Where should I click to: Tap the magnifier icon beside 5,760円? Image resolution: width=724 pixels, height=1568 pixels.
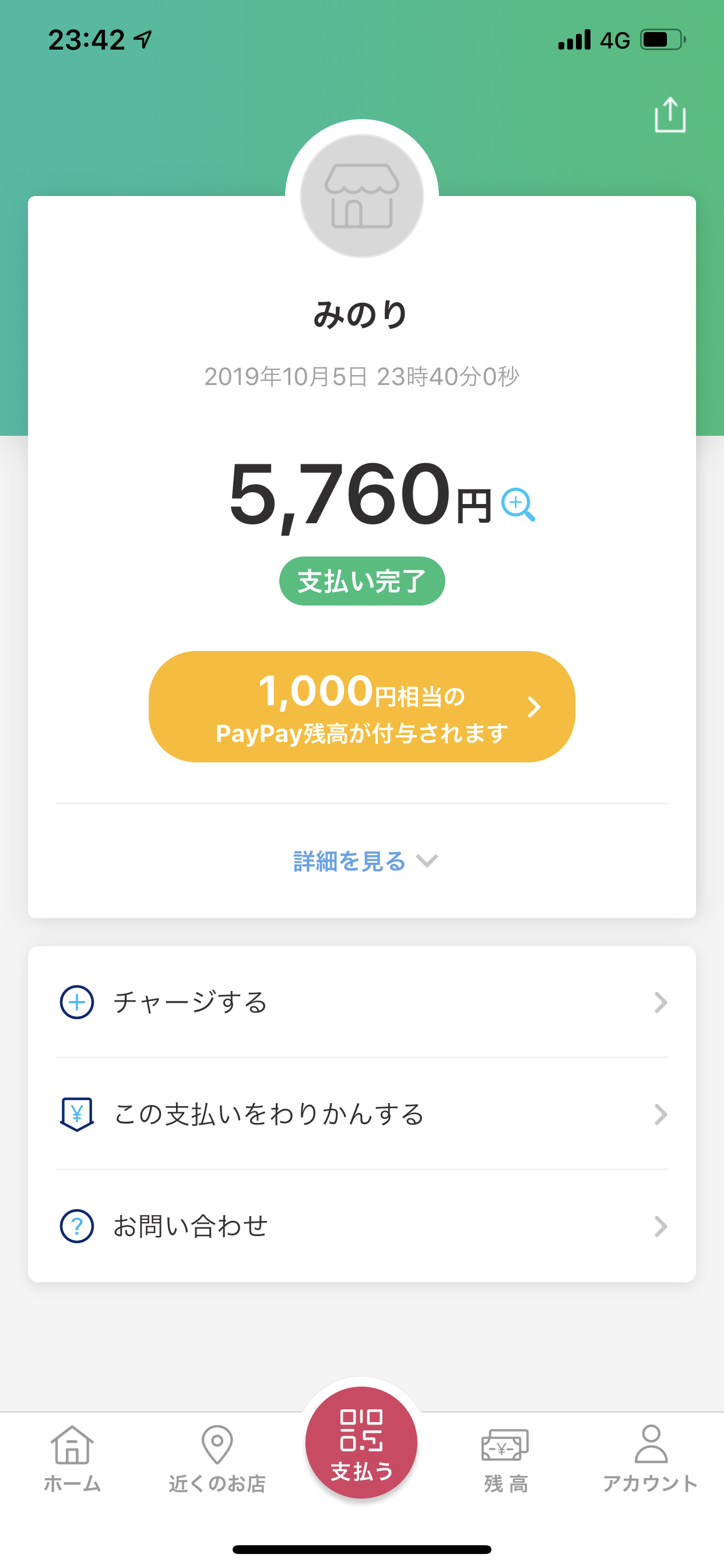pos(518,505)
